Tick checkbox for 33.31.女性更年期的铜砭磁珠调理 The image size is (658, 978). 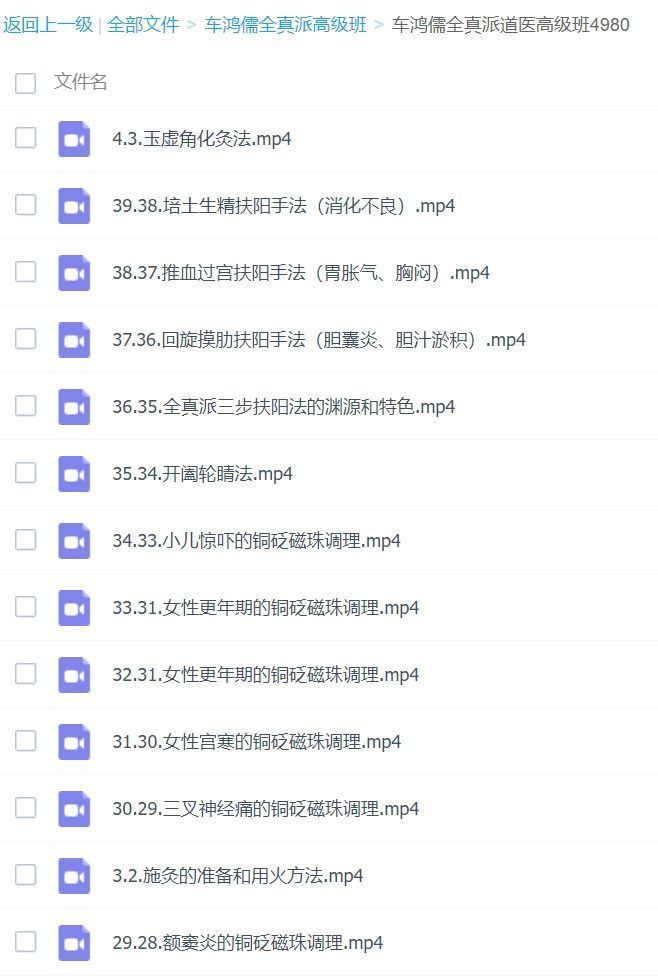26,607
